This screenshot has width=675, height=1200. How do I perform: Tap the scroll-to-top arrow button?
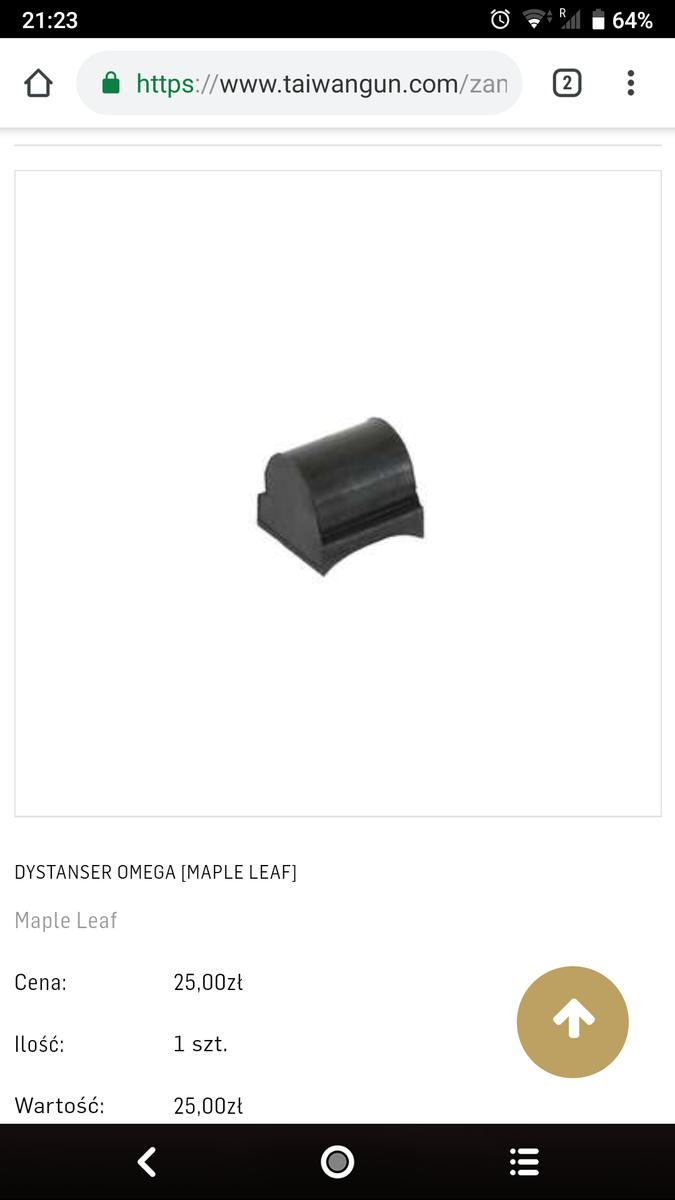click(x=573, y=1021)
